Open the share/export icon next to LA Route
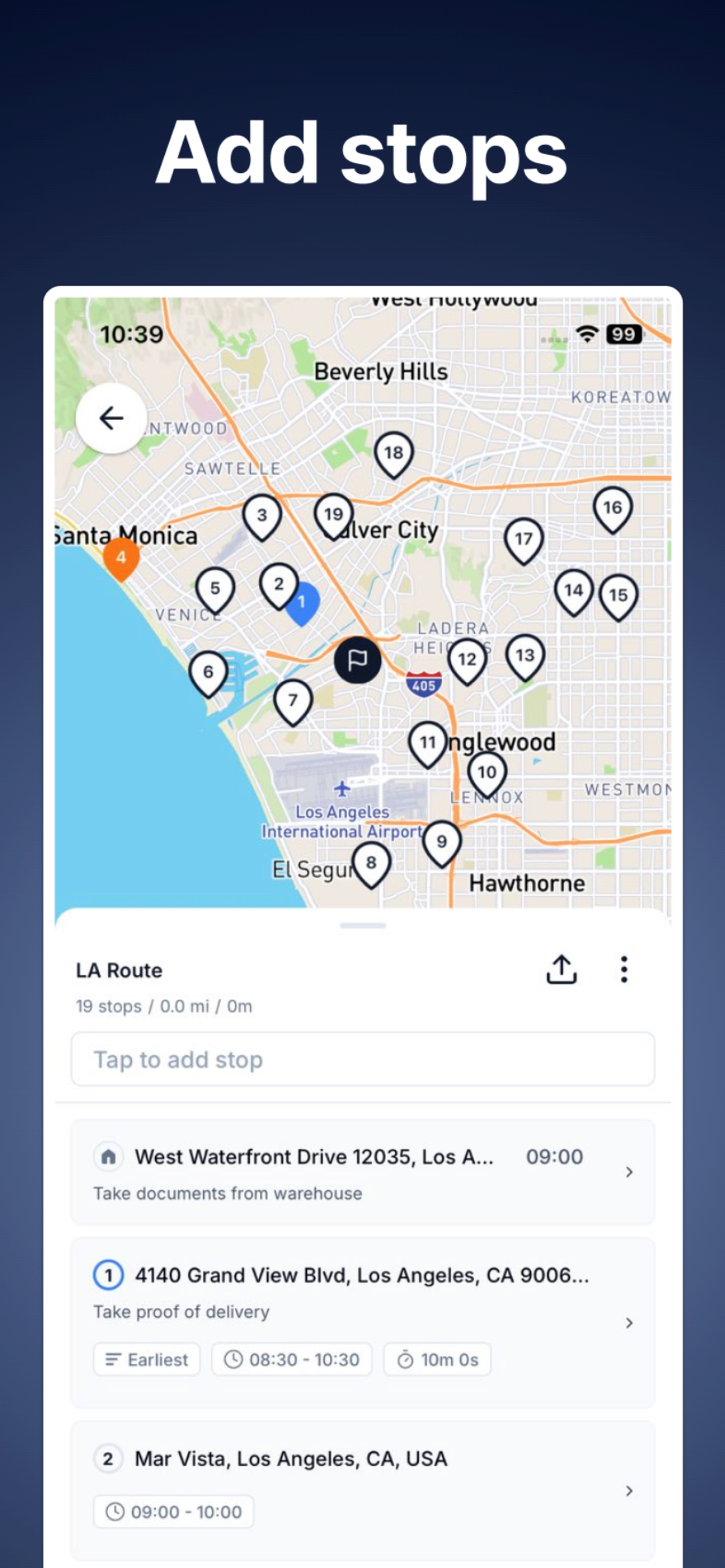 click(x=561, y=969)
